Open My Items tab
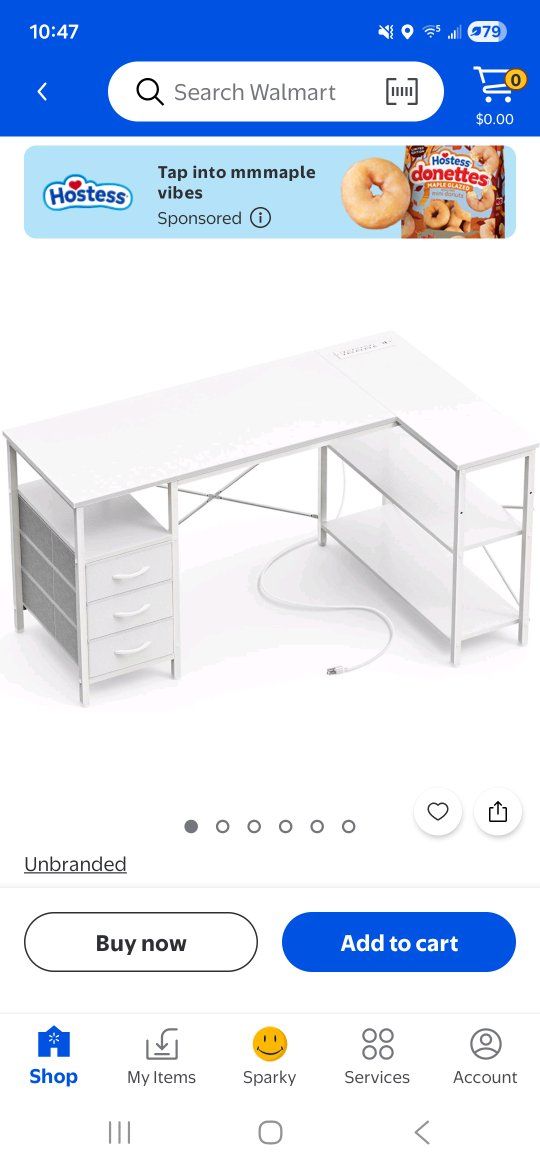The width and height of the screenshot is (540, 1170). (x=162, y=1056)
